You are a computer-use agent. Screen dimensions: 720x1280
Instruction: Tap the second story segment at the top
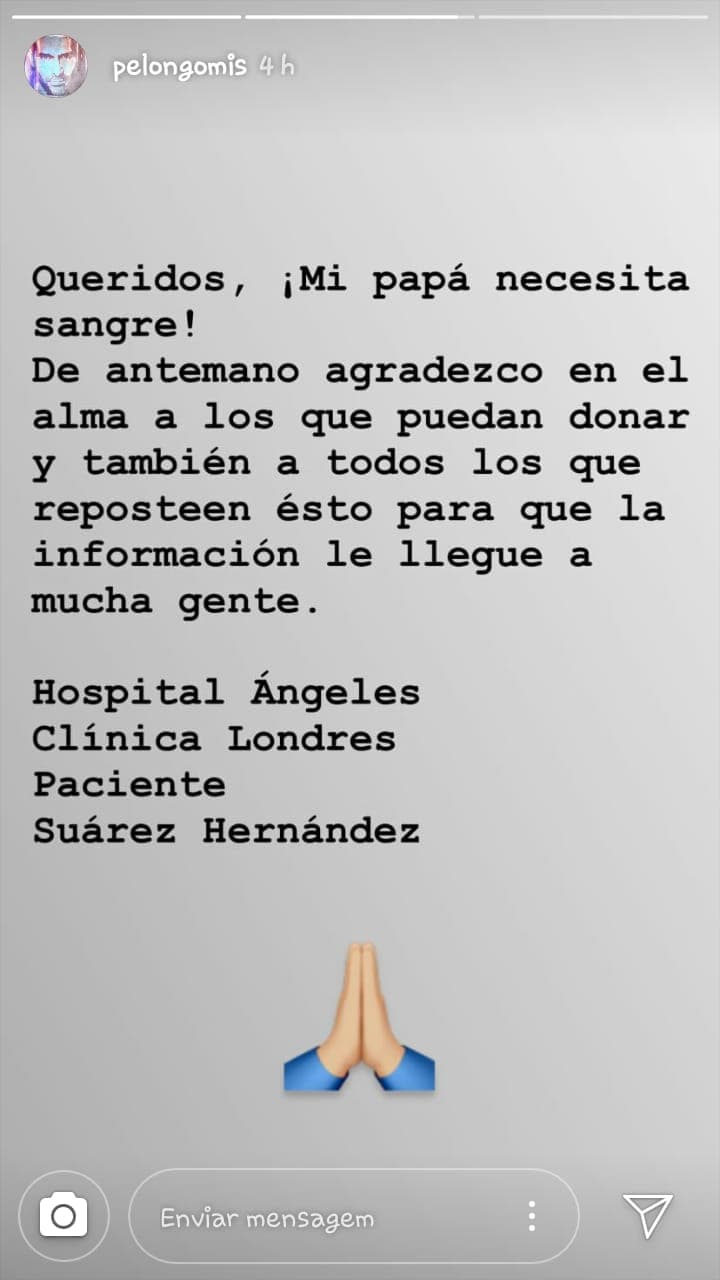[360, 14]
